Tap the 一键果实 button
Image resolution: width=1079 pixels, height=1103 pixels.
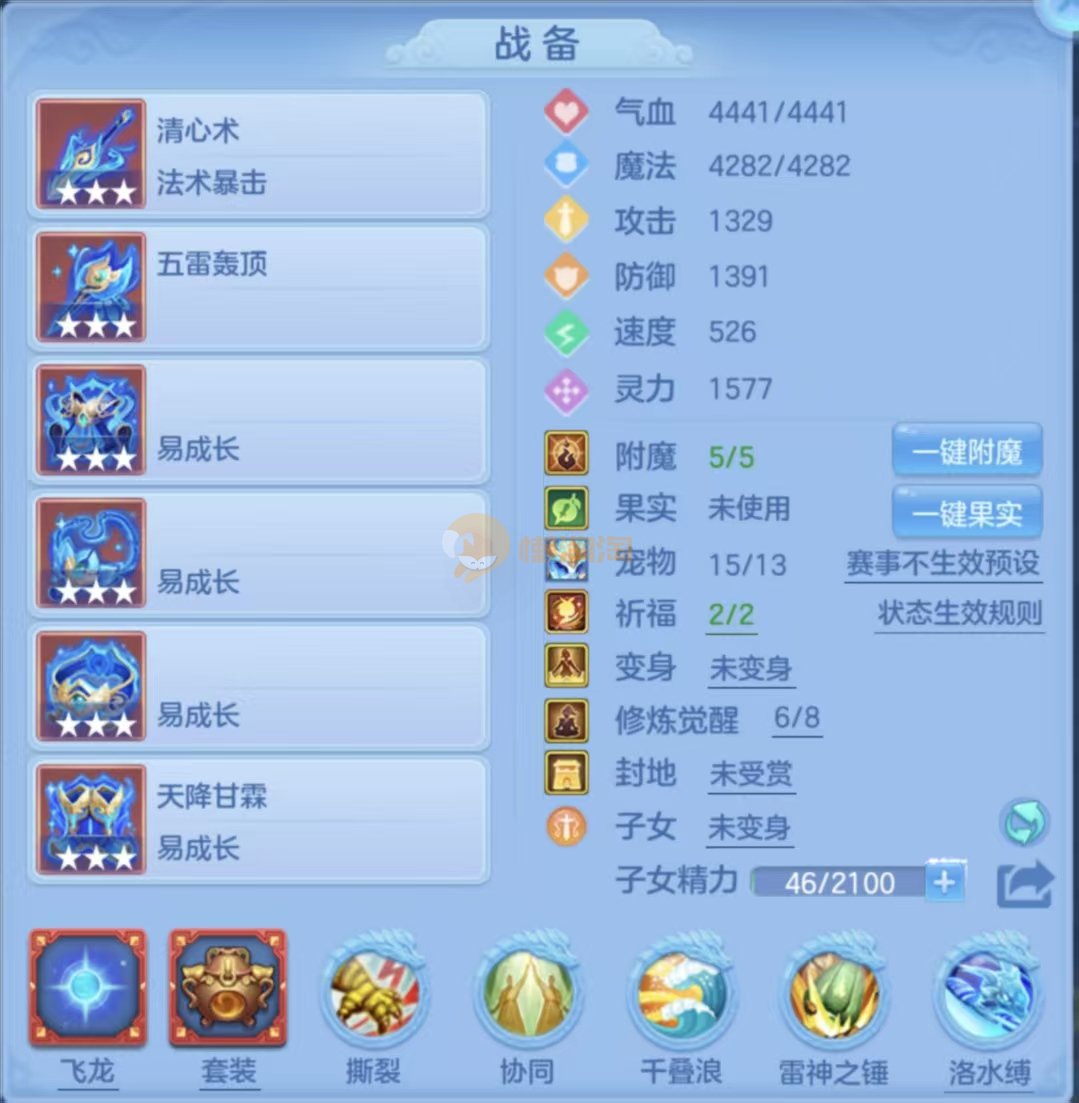pyautogui.click(x=967, y=513)
